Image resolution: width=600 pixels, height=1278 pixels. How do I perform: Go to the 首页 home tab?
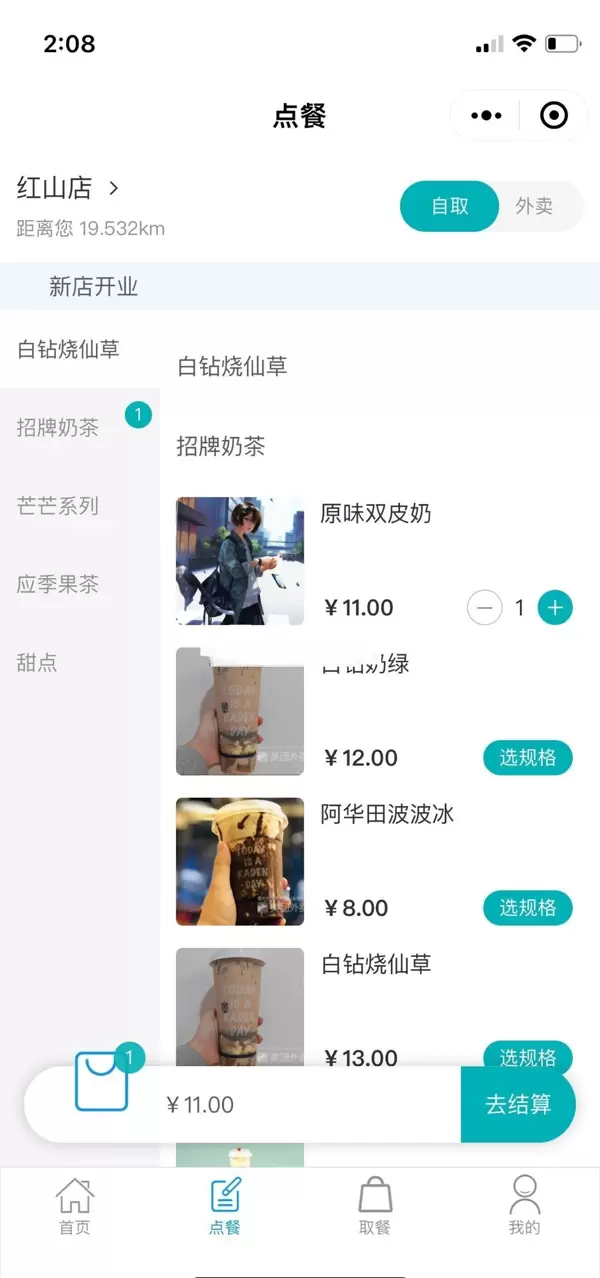pyautogui.click(x=75, y=1207)
